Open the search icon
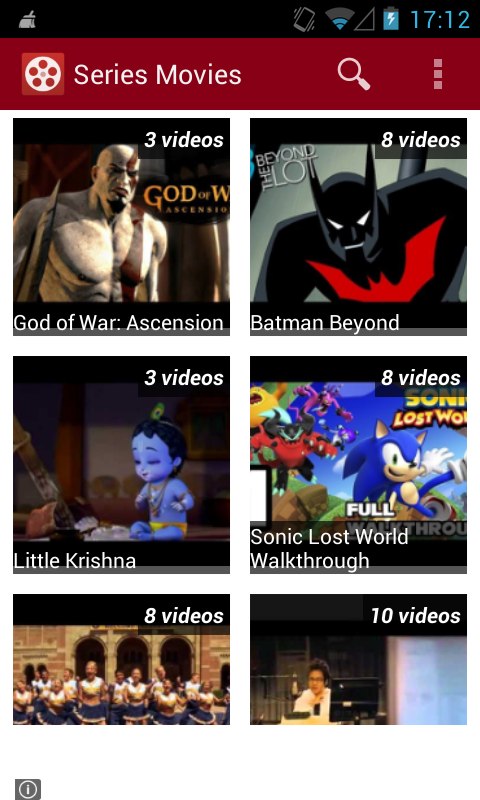Image resolution: width=480 pixels, height=800 pixels. coord(353,74)
